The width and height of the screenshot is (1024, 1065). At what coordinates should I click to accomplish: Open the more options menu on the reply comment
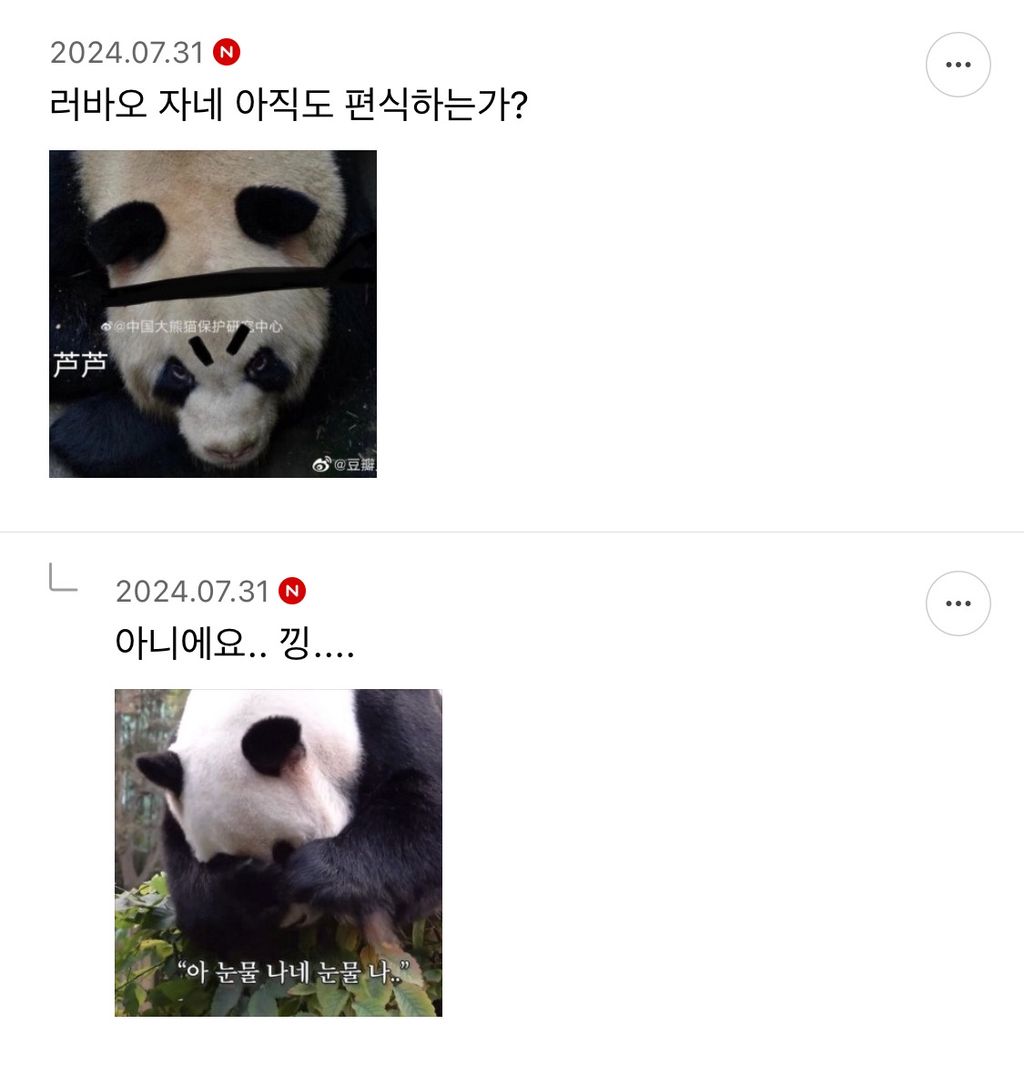(958, 603)
